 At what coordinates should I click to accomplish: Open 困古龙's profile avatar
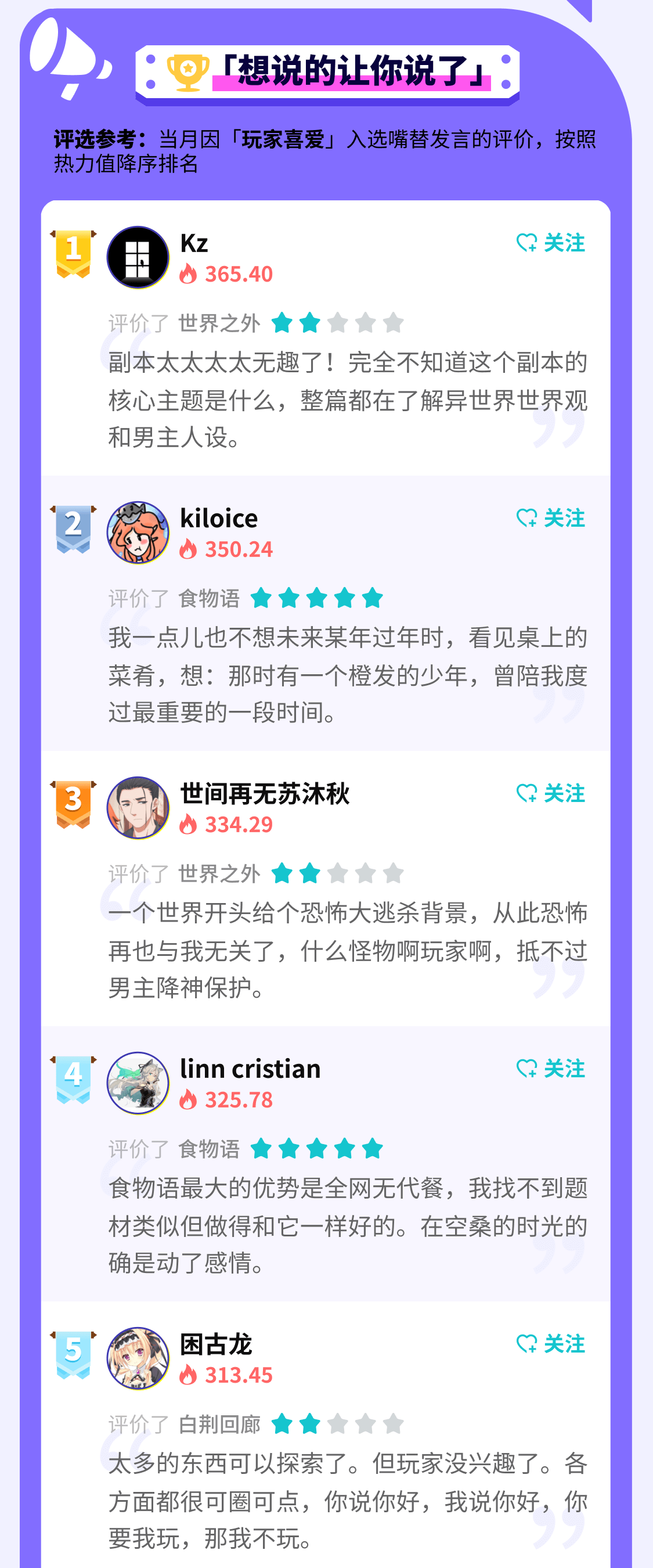138,1358
